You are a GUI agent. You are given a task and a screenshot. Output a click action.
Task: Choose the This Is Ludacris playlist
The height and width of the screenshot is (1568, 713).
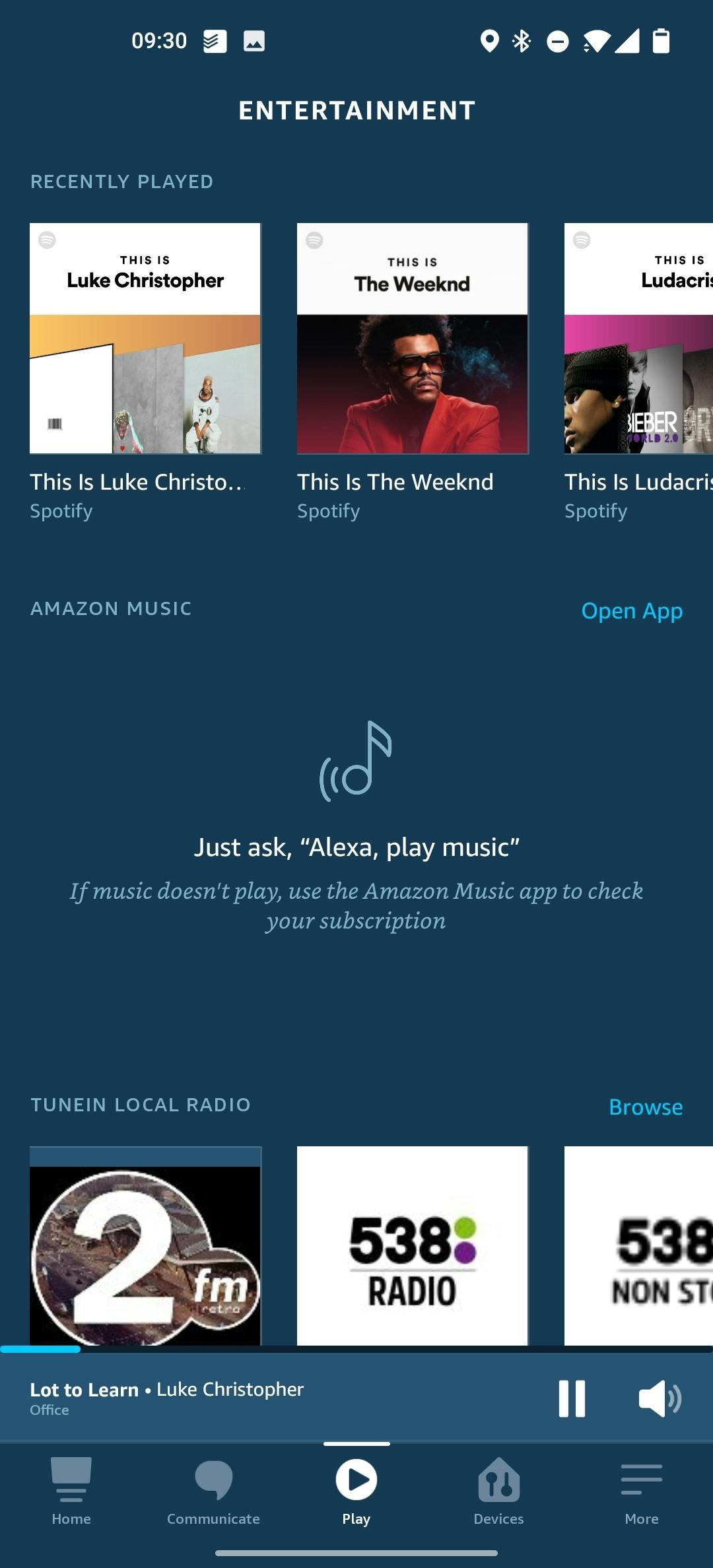[x=638, y=339]
